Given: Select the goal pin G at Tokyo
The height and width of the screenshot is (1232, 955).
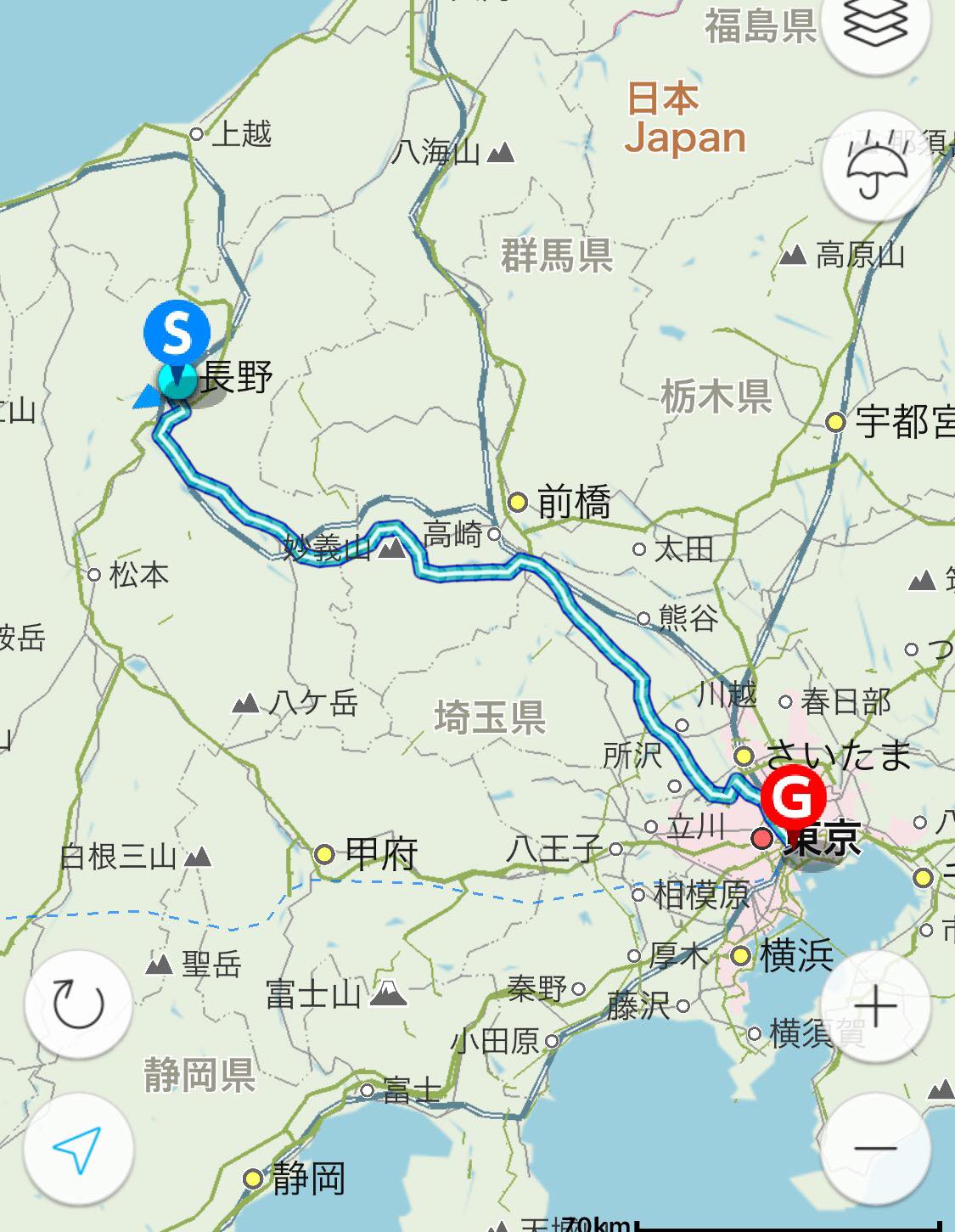Looking at the screenshot, I should point(793,798).
